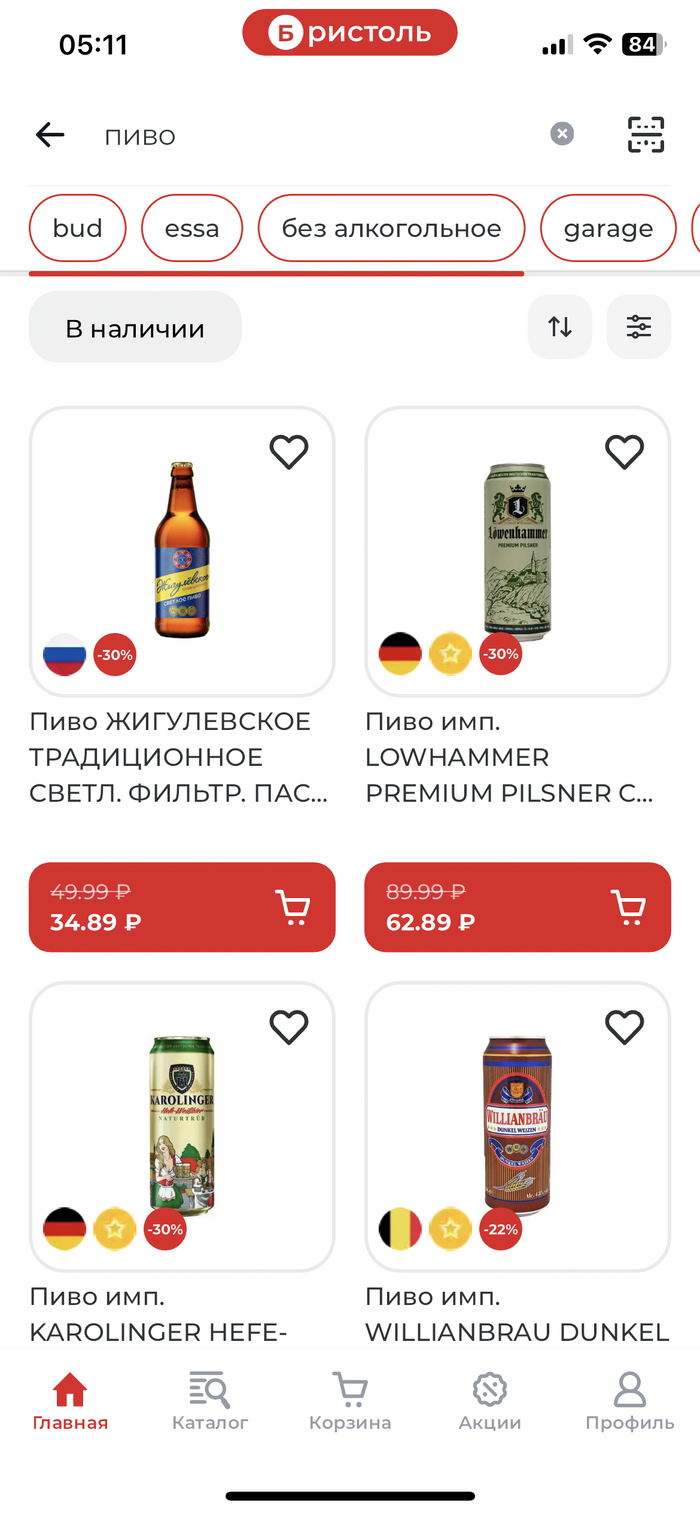The width and height of the screenshot is (700, 1515).
Task: Clear the search text "пиво"
Action: [x=563, y=134]
